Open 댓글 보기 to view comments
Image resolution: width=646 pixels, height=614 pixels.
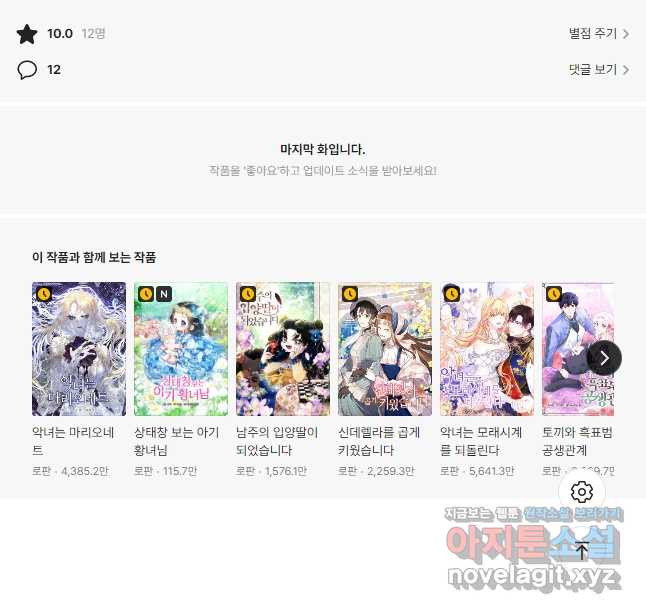(x=598, y=70)
